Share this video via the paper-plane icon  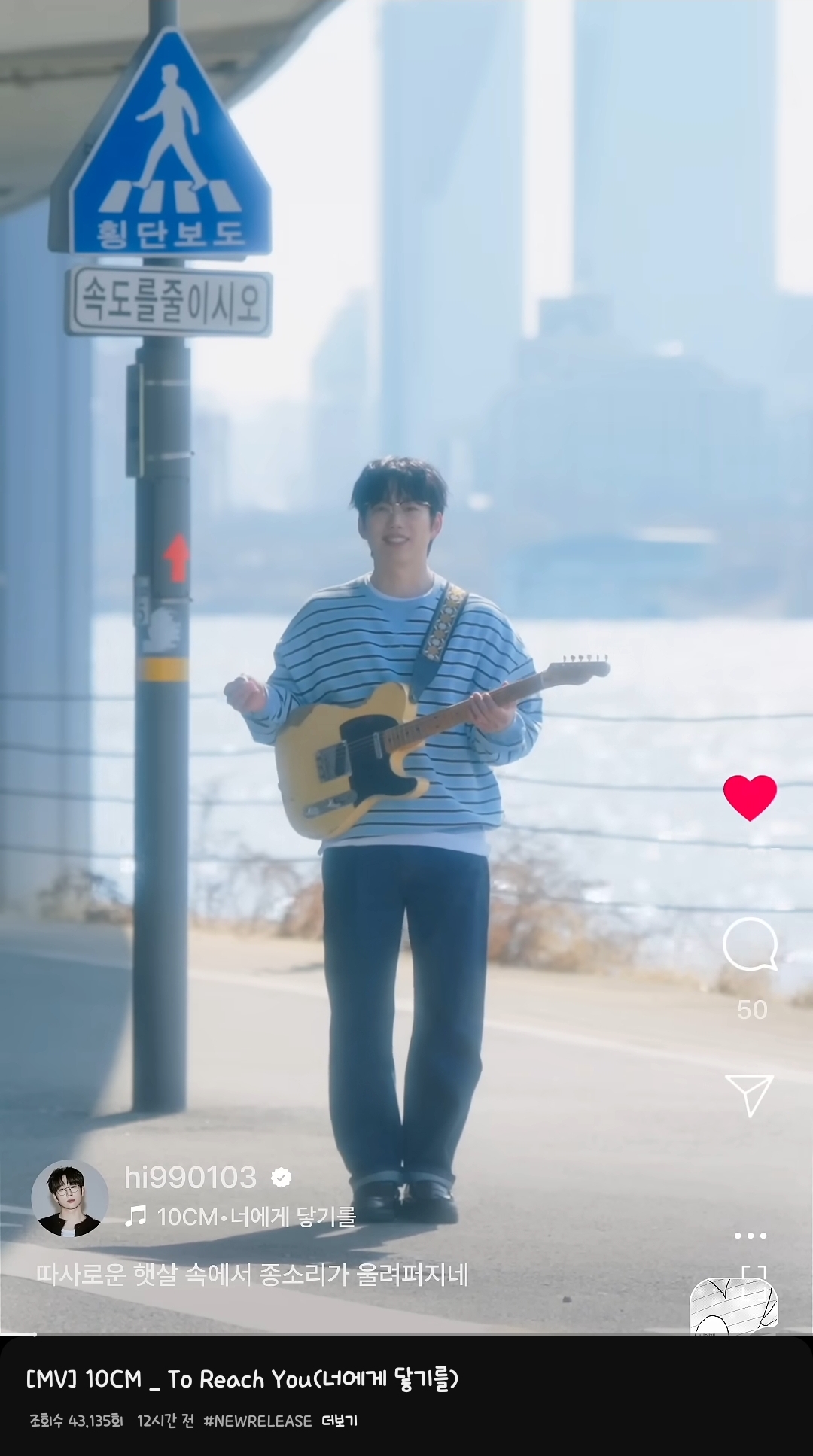pyautogui.click(x=749, y=1095)
